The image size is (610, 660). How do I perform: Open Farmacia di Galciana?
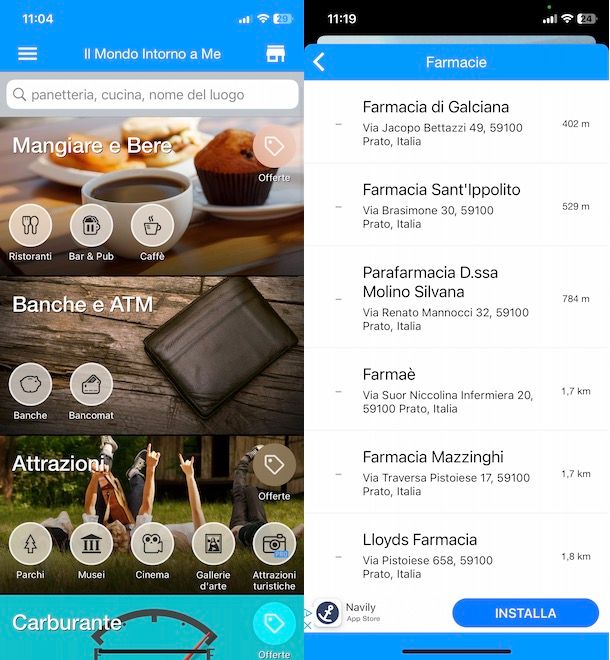455,123
